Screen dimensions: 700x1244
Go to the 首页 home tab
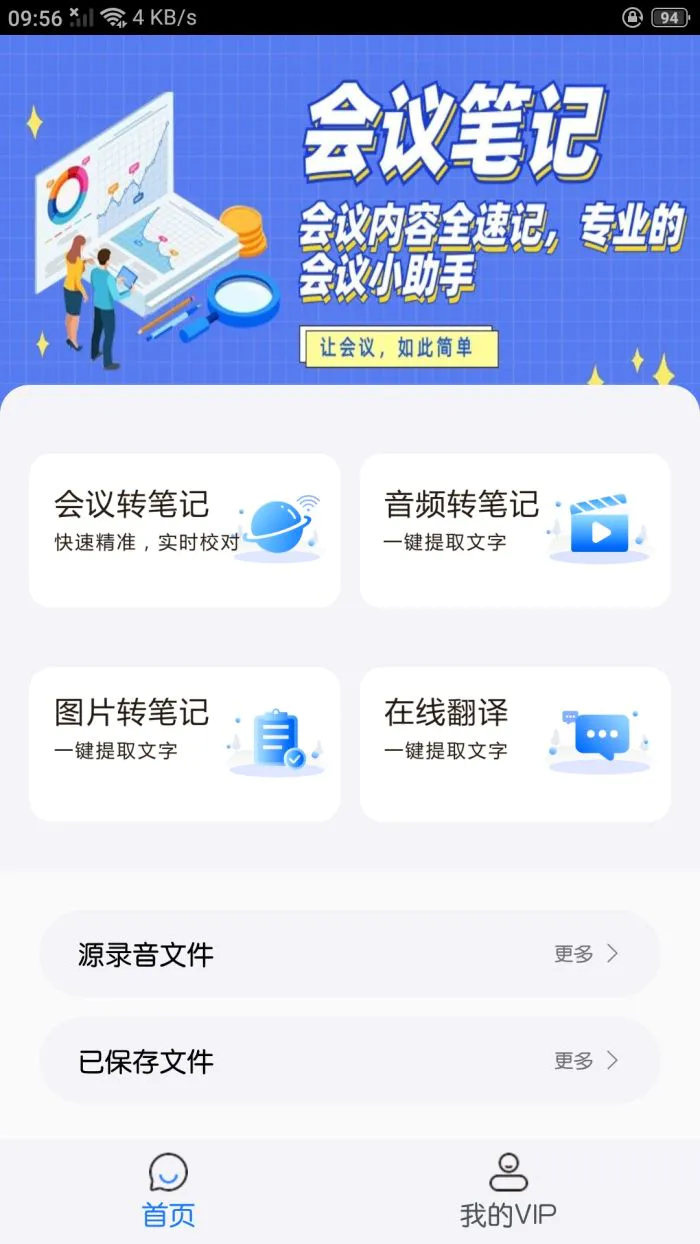point(168,1191)
